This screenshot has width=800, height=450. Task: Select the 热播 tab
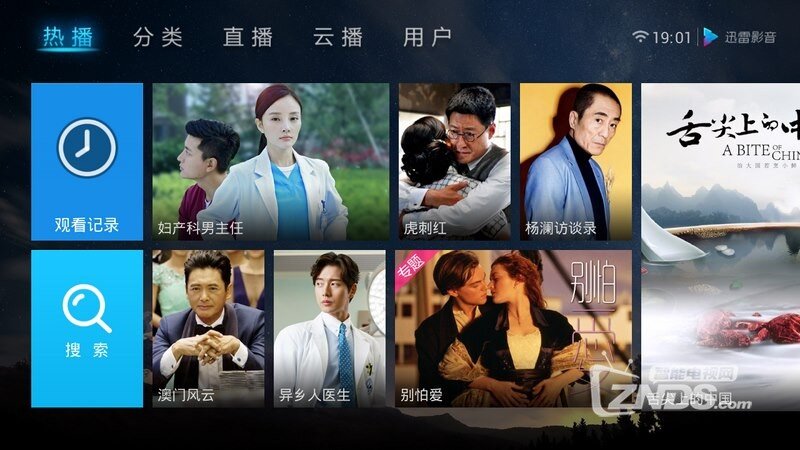coord(68,38)
